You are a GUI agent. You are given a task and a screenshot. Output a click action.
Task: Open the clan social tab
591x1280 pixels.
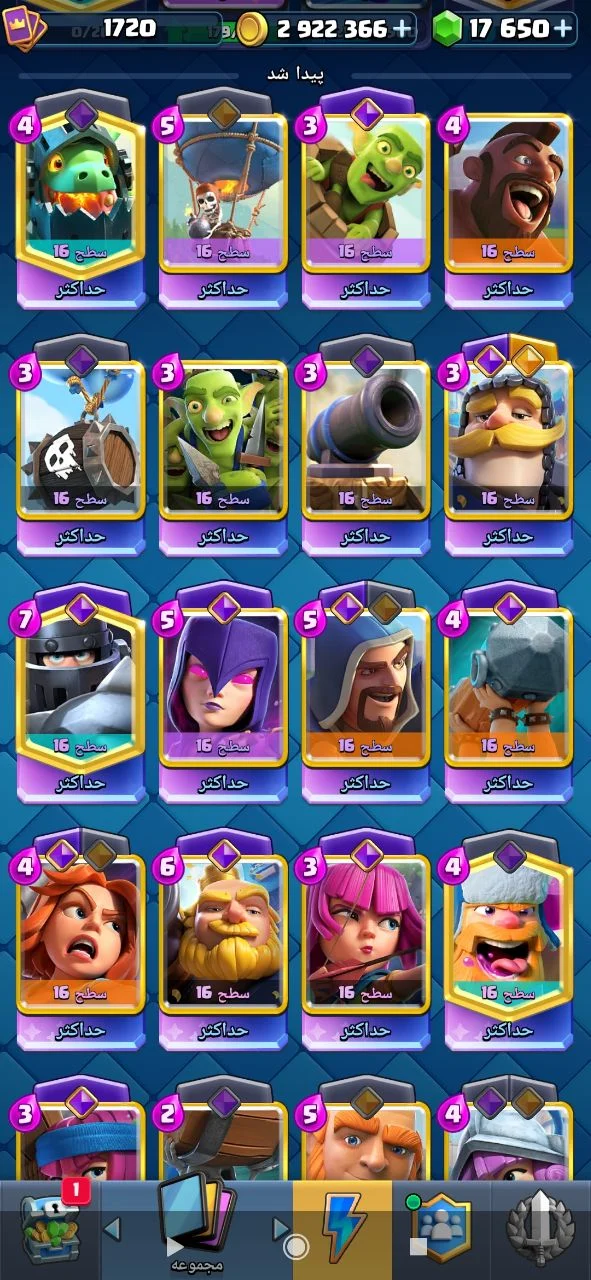click(x=440, y=1226)
